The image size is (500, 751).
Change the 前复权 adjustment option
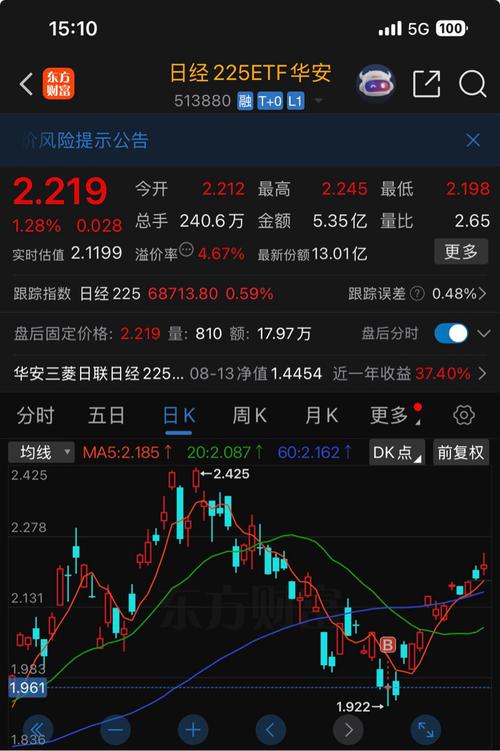[x=461, y=452]
